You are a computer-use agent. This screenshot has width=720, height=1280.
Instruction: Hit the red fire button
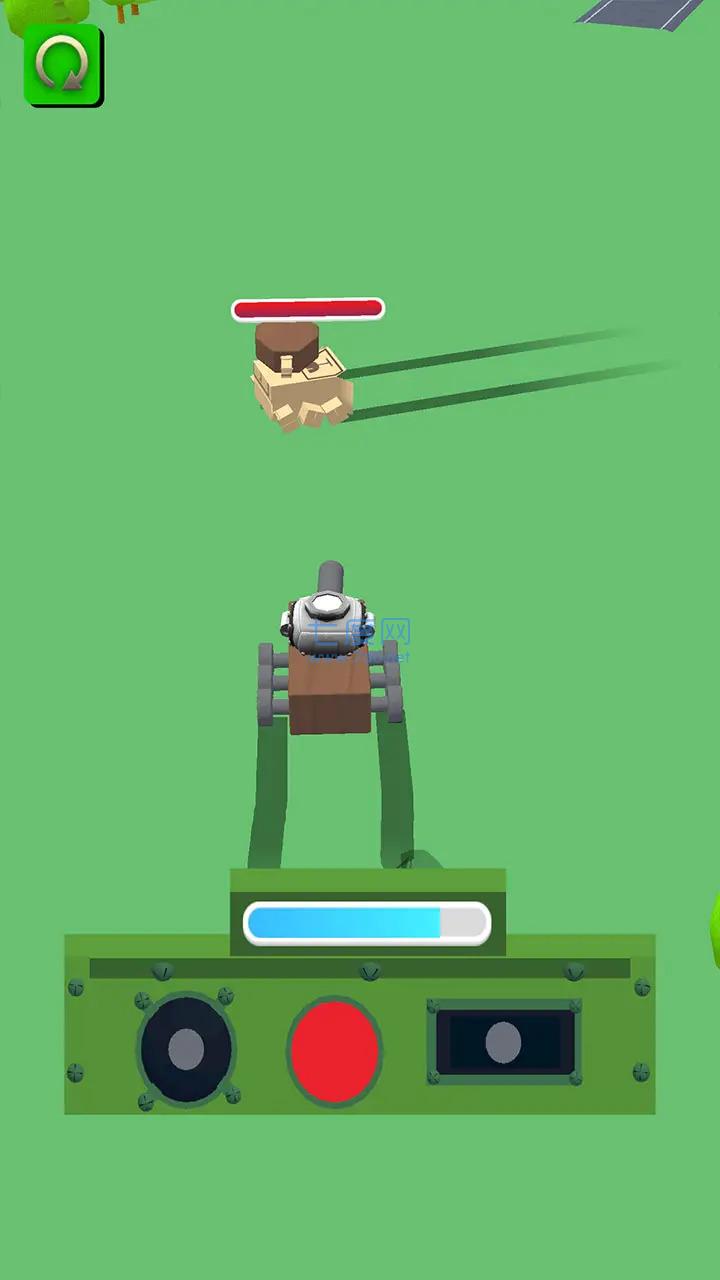(334, 1050)
